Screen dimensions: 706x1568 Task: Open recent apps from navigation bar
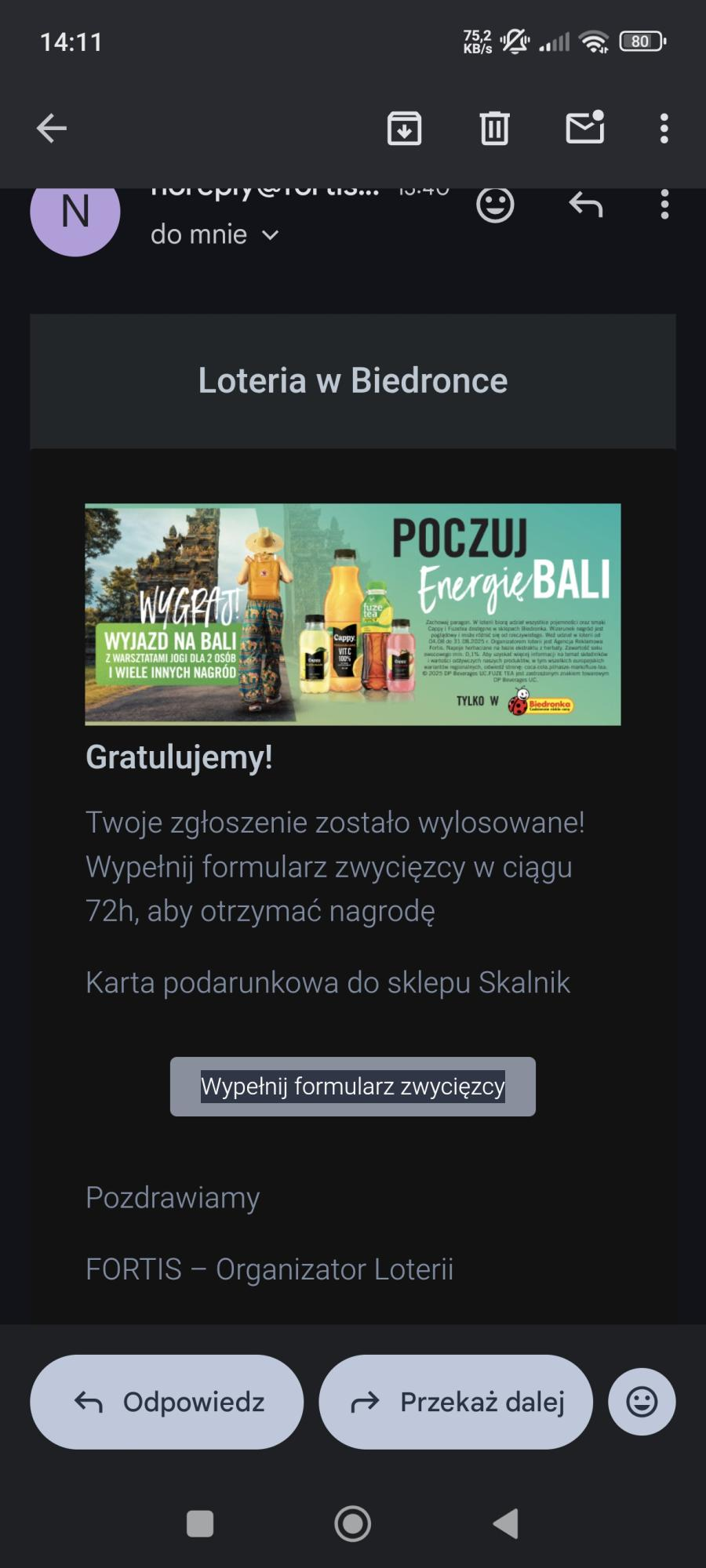tap(200, 1524)
